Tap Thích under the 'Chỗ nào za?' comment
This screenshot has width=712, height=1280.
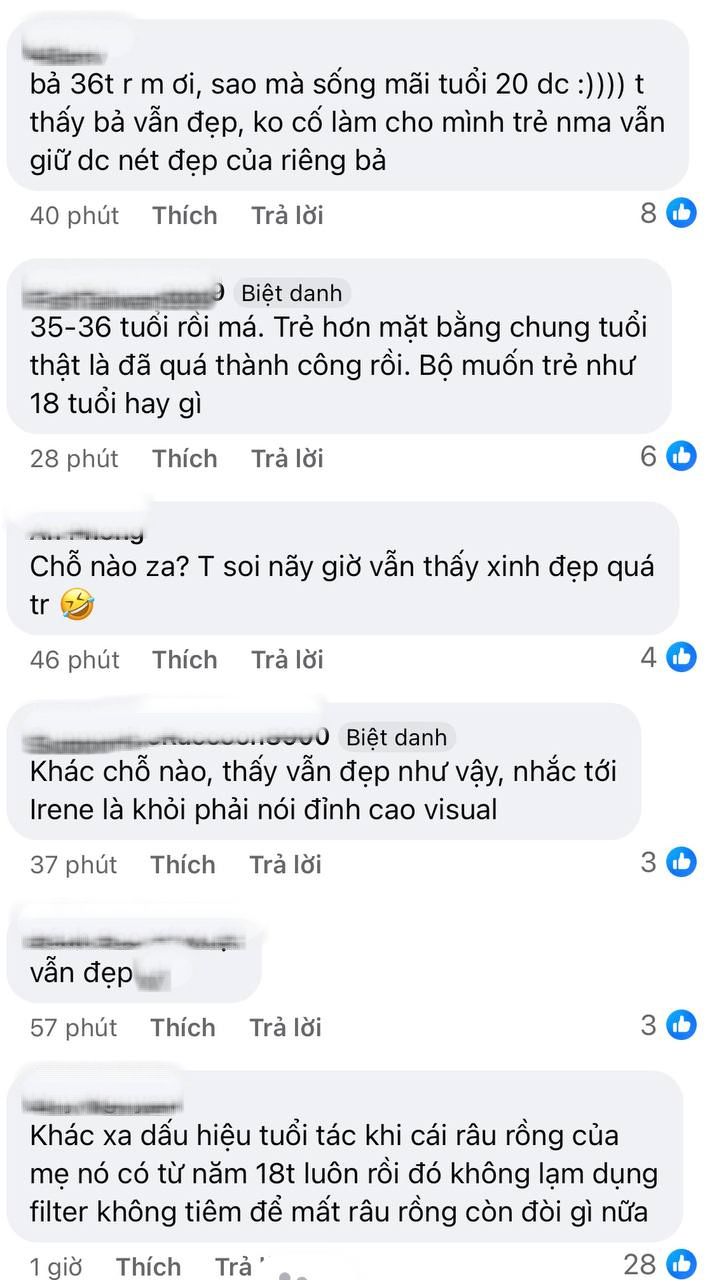click(x=184, y=660)
